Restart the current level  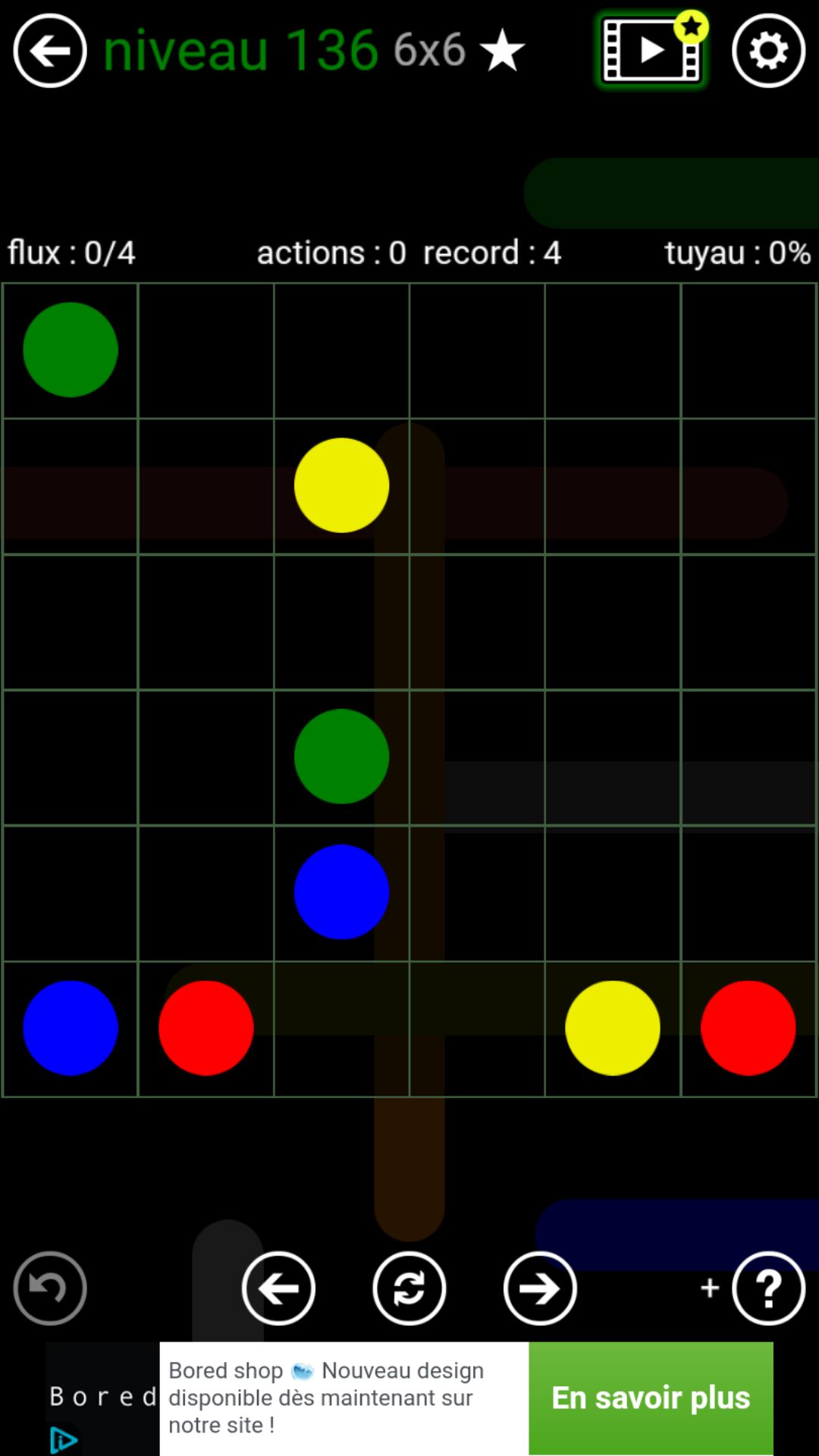pos(409,1288)
